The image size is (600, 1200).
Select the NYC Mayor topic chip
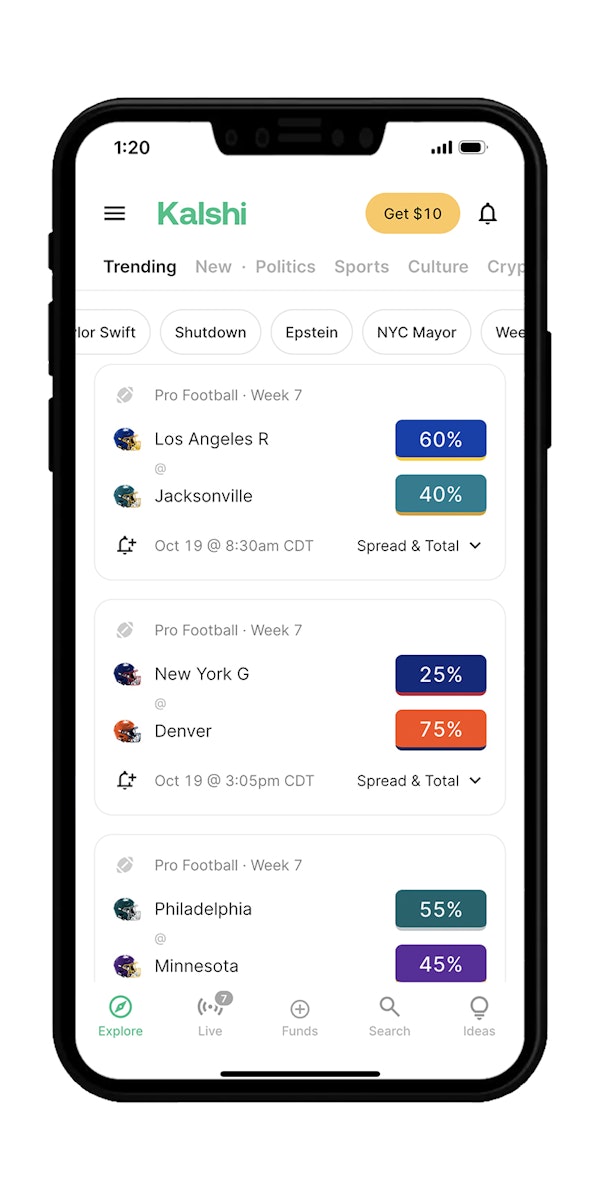click(x=416, y=332)
